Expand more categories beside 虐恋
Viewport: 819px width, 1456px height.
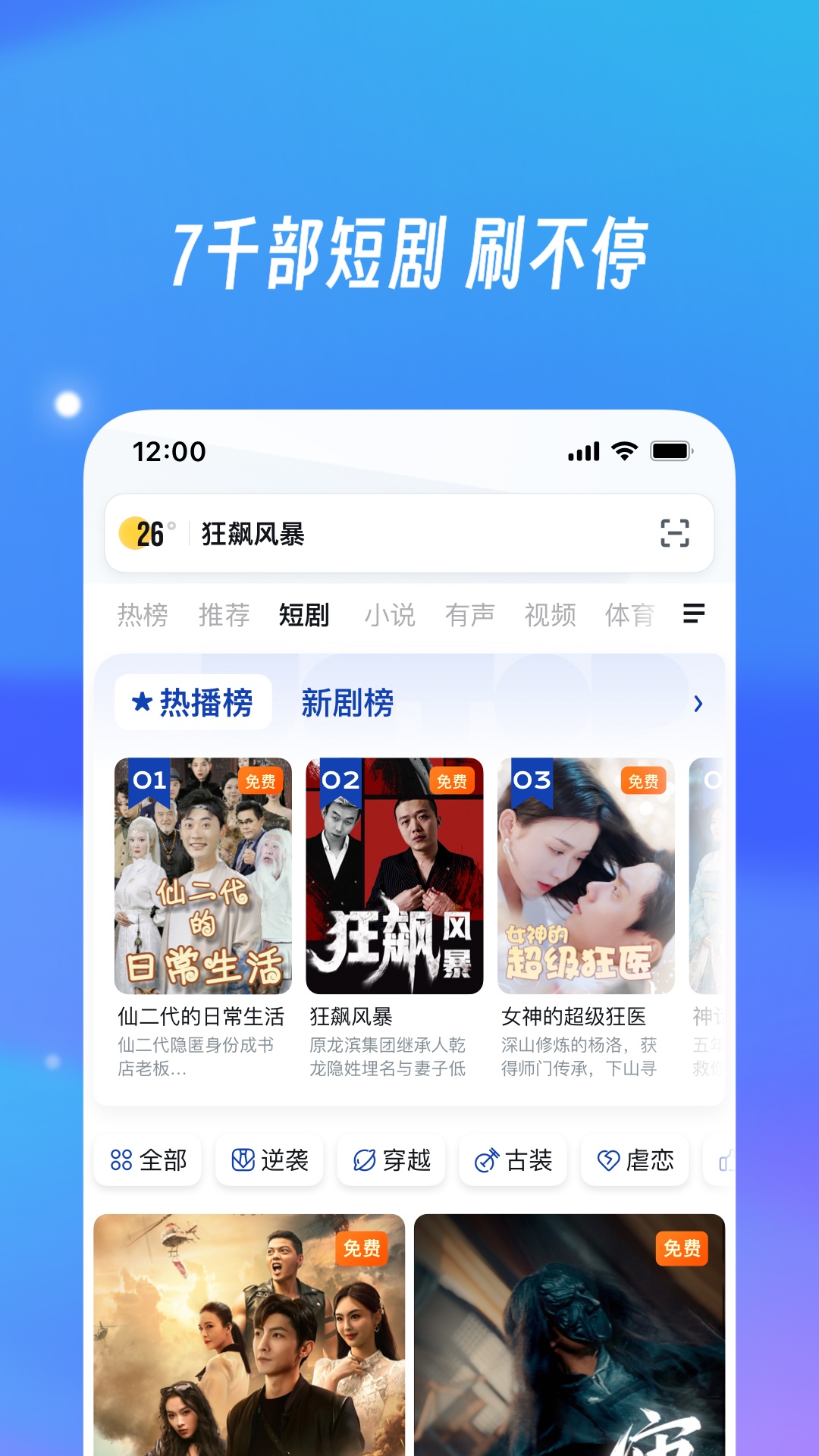tap(726, 1159)
